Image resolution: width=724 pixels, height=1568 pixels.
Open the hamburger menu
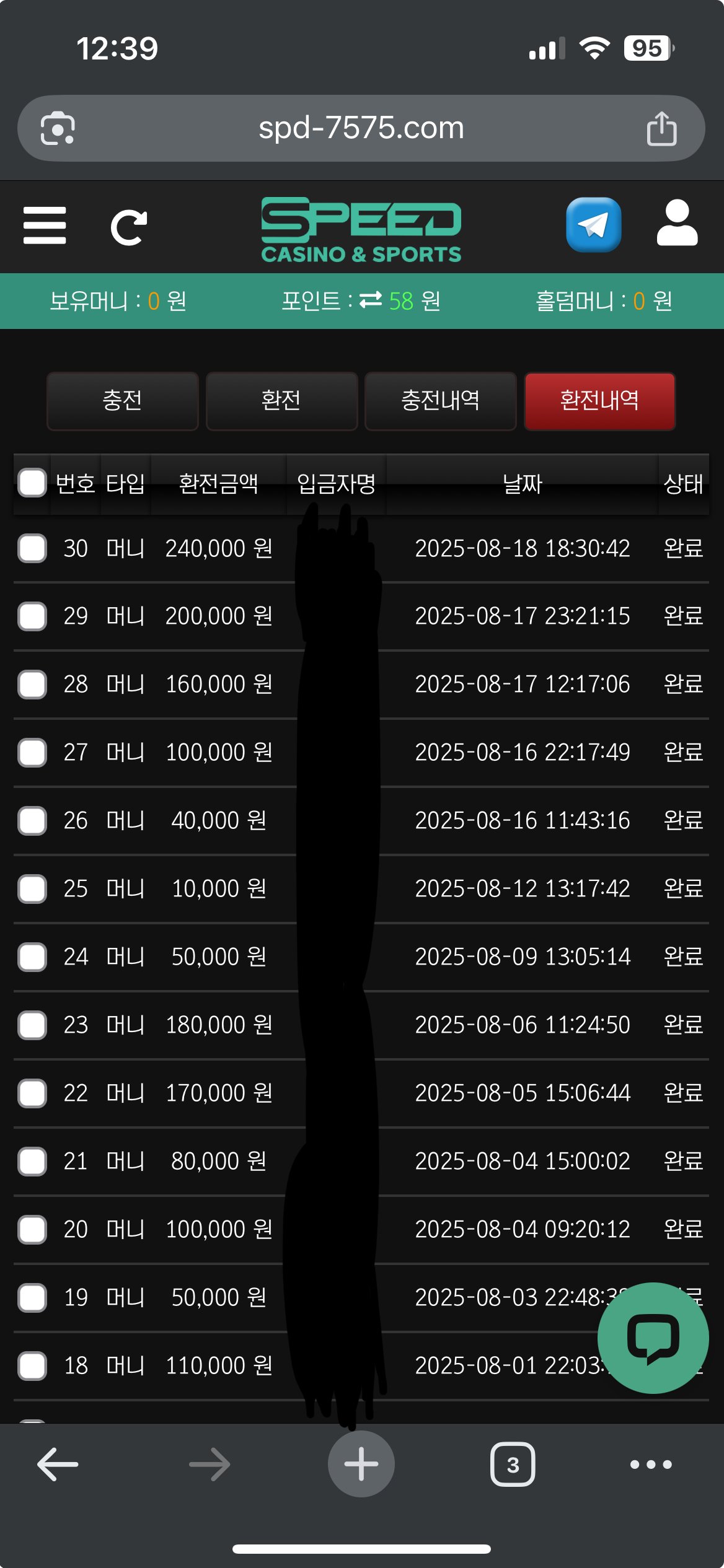(x=45, y=226)
